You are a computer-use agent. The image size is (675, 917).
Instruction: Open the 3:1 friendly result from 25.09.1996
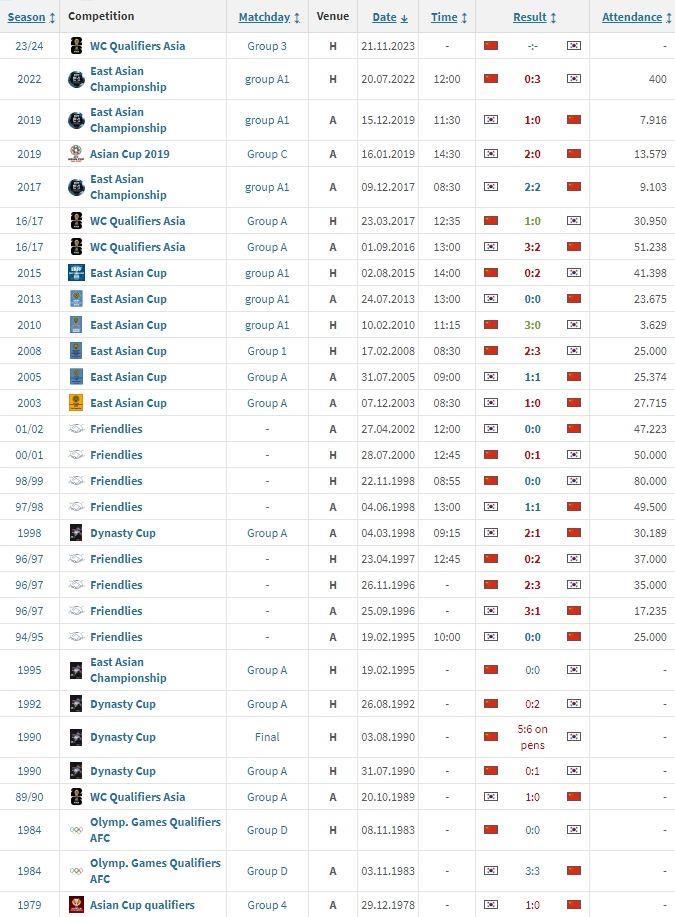tap(532, 611)
